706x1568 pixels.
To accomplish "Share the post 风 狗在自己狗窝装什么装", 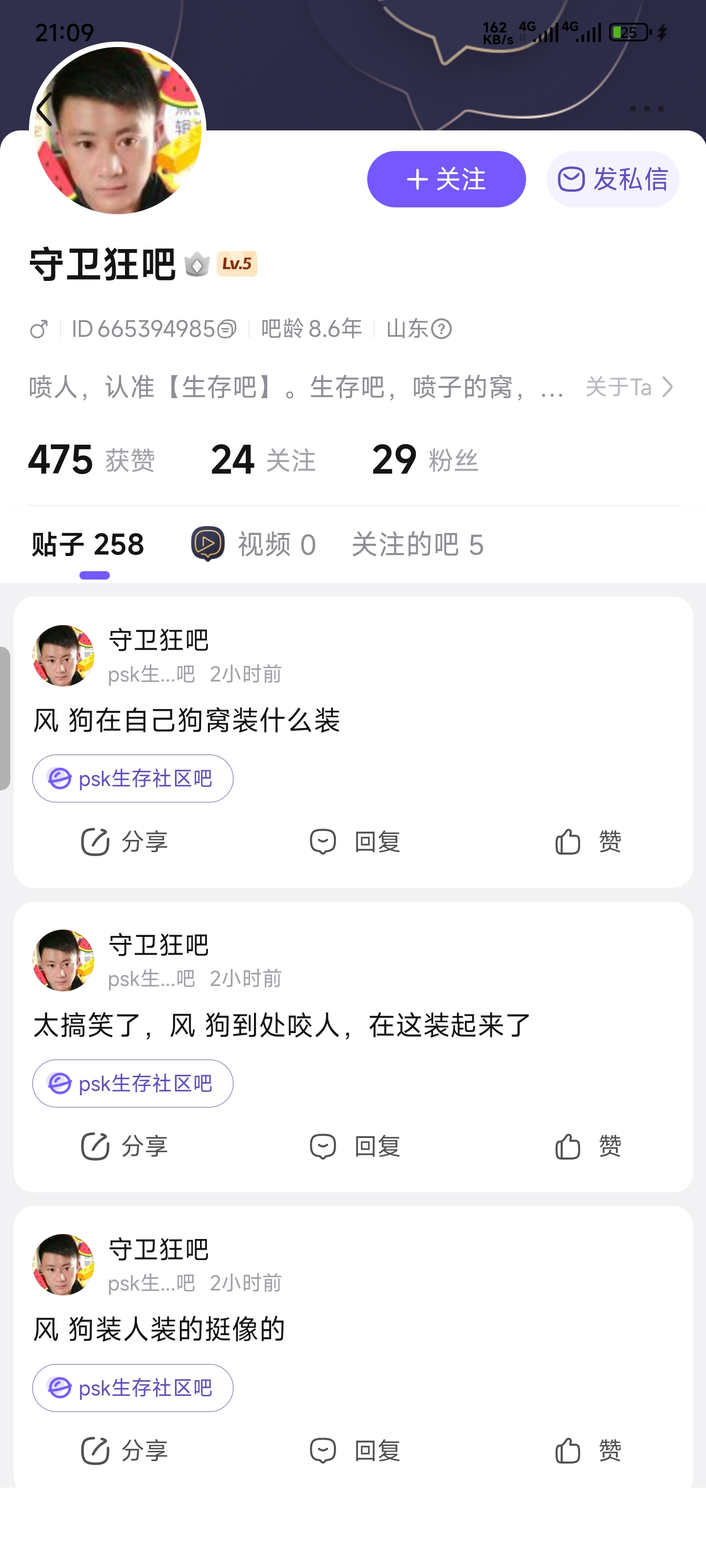I will coord(125,842).
